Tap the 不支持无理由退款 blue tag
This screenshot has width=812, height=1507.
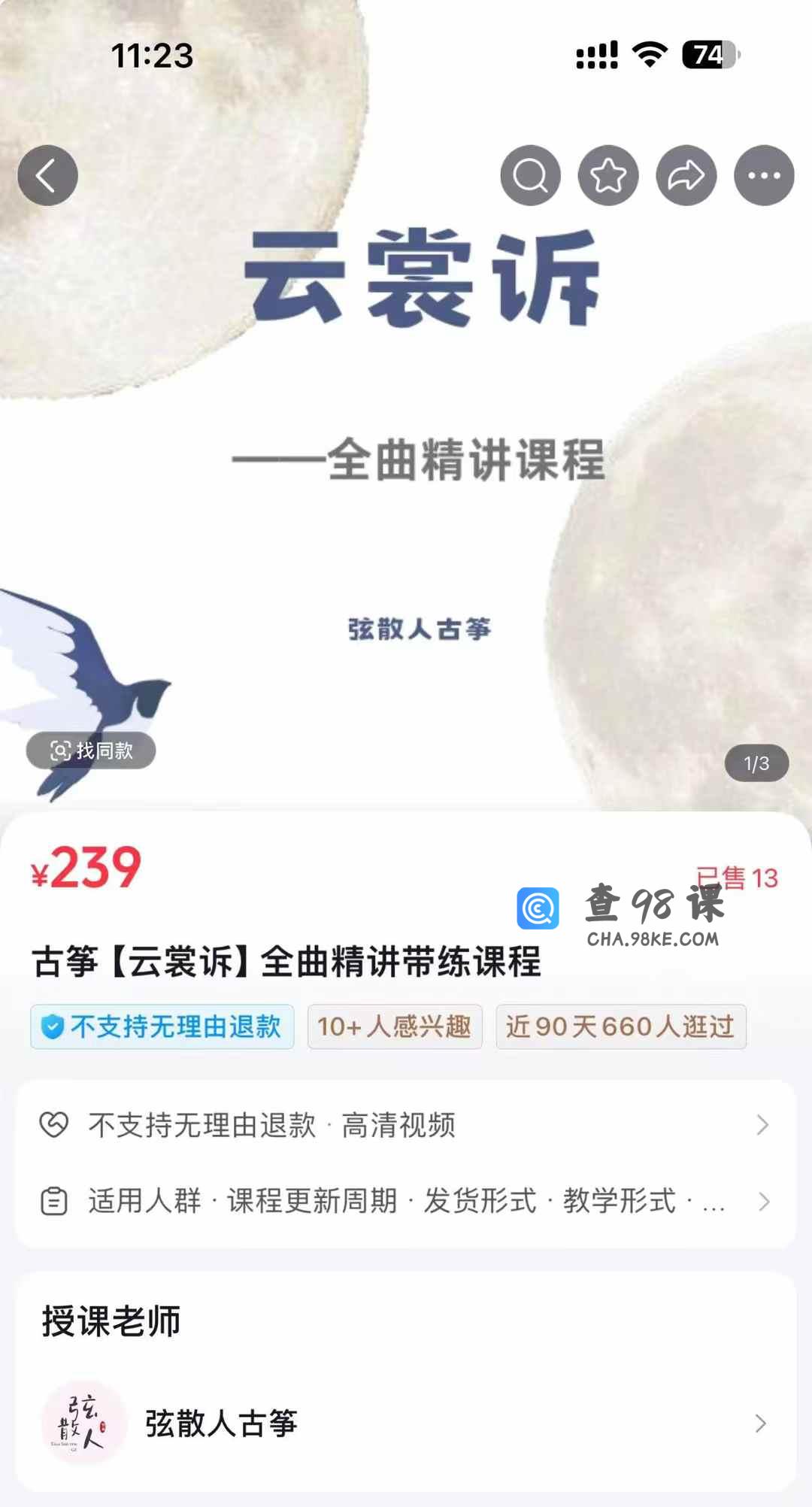(162, 1026)
